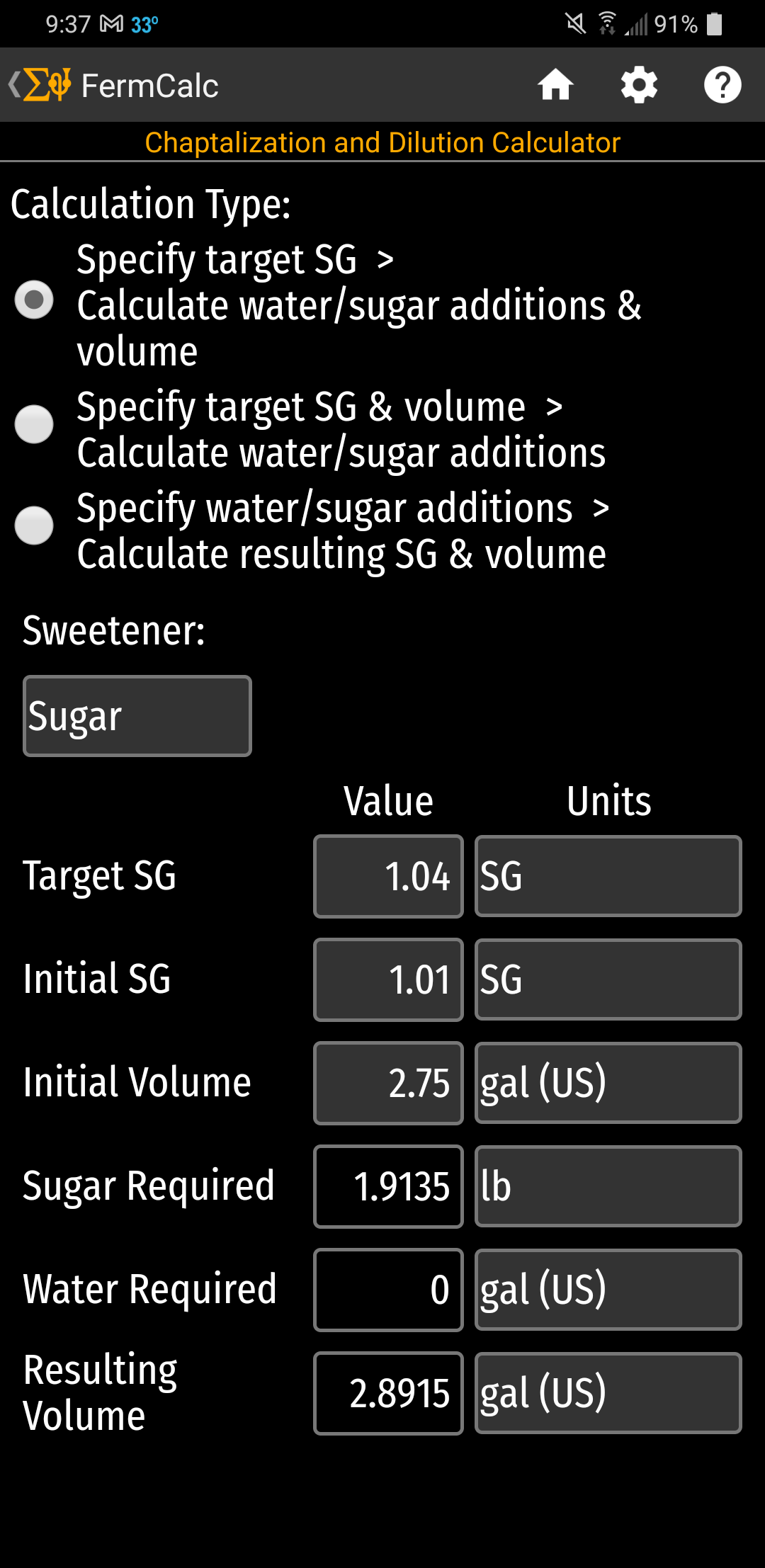Change Initial Volume units from gal (US)

click(608, 1083)
